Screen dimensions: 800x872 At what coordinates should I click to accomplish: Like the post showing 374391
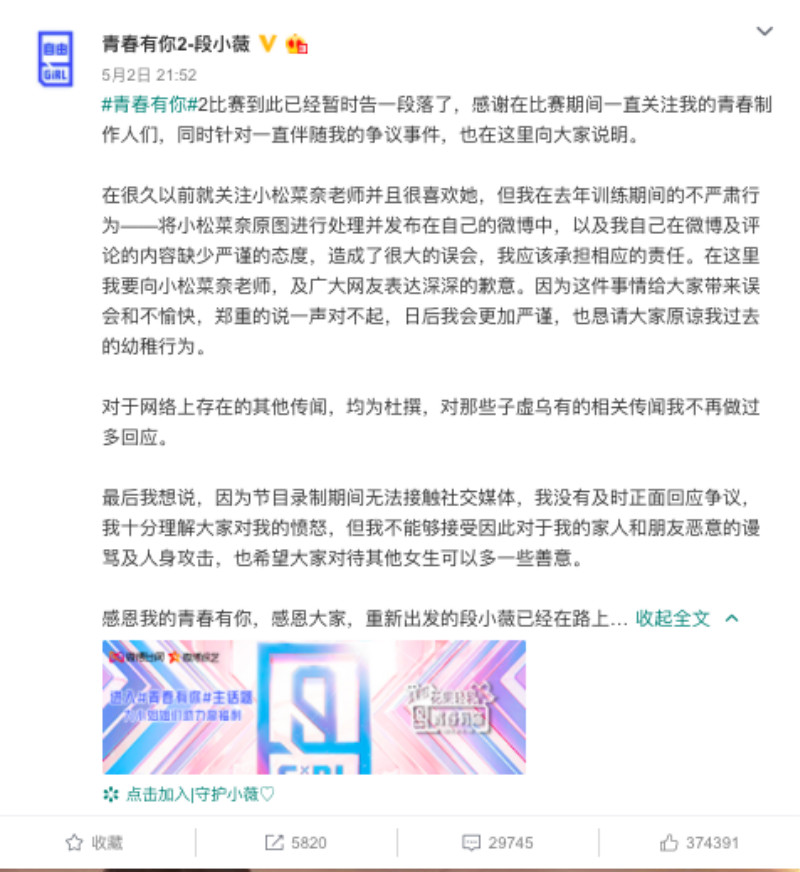pyautogui.click(x=700, y=843)
